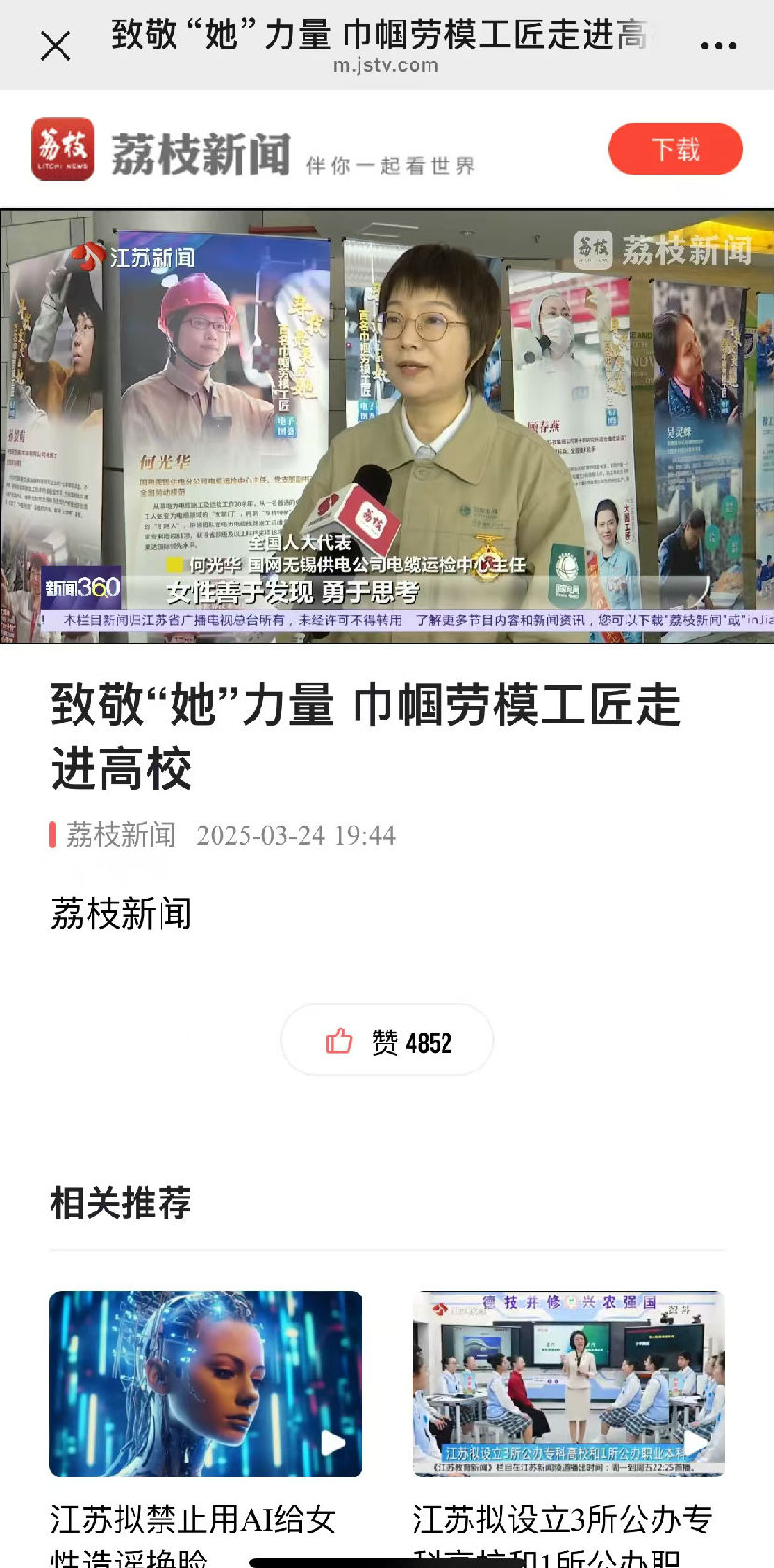Like the article with 赞 4852 button
This screenshot has width=774, height=1568.
[387, 1042]
